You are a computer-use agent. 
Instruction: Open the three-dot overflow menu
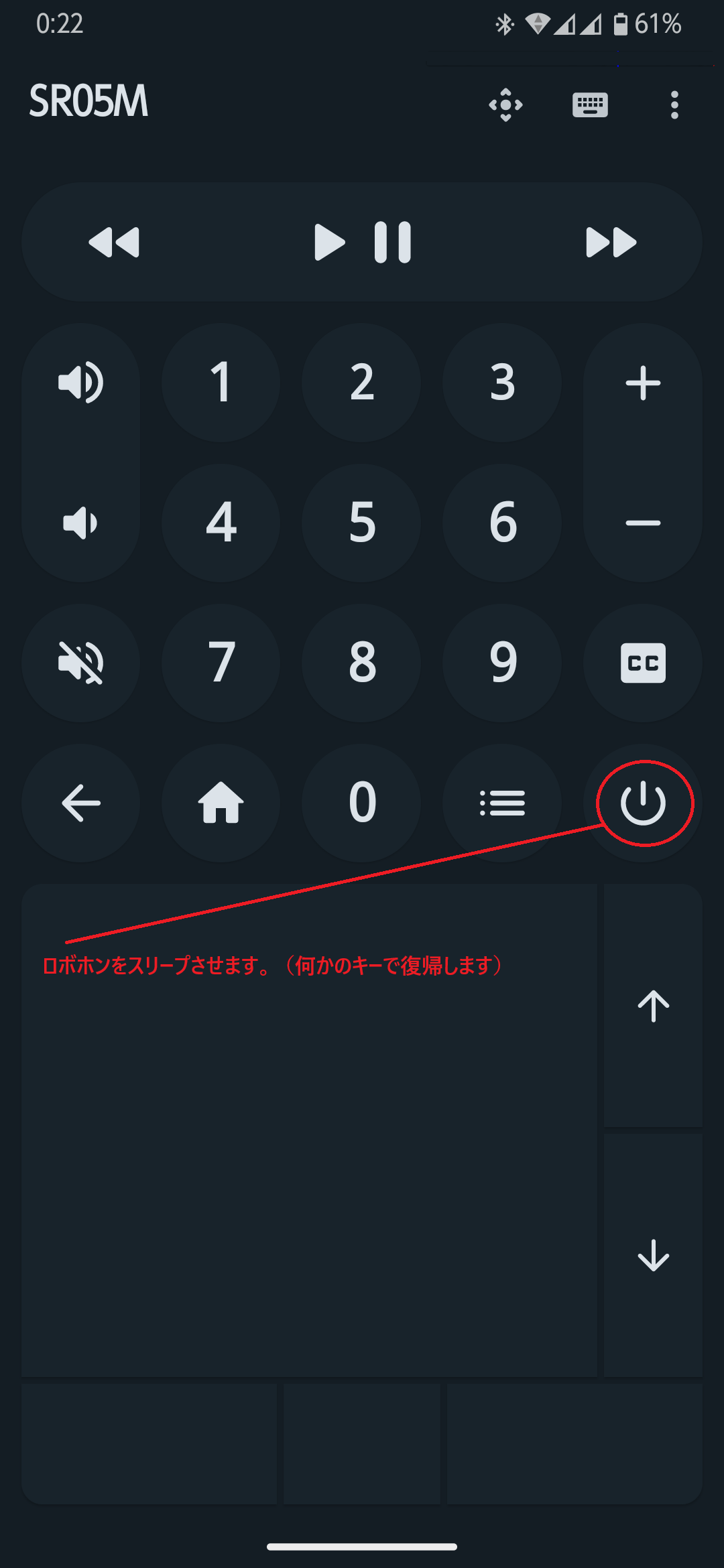[x=674, y=105]
